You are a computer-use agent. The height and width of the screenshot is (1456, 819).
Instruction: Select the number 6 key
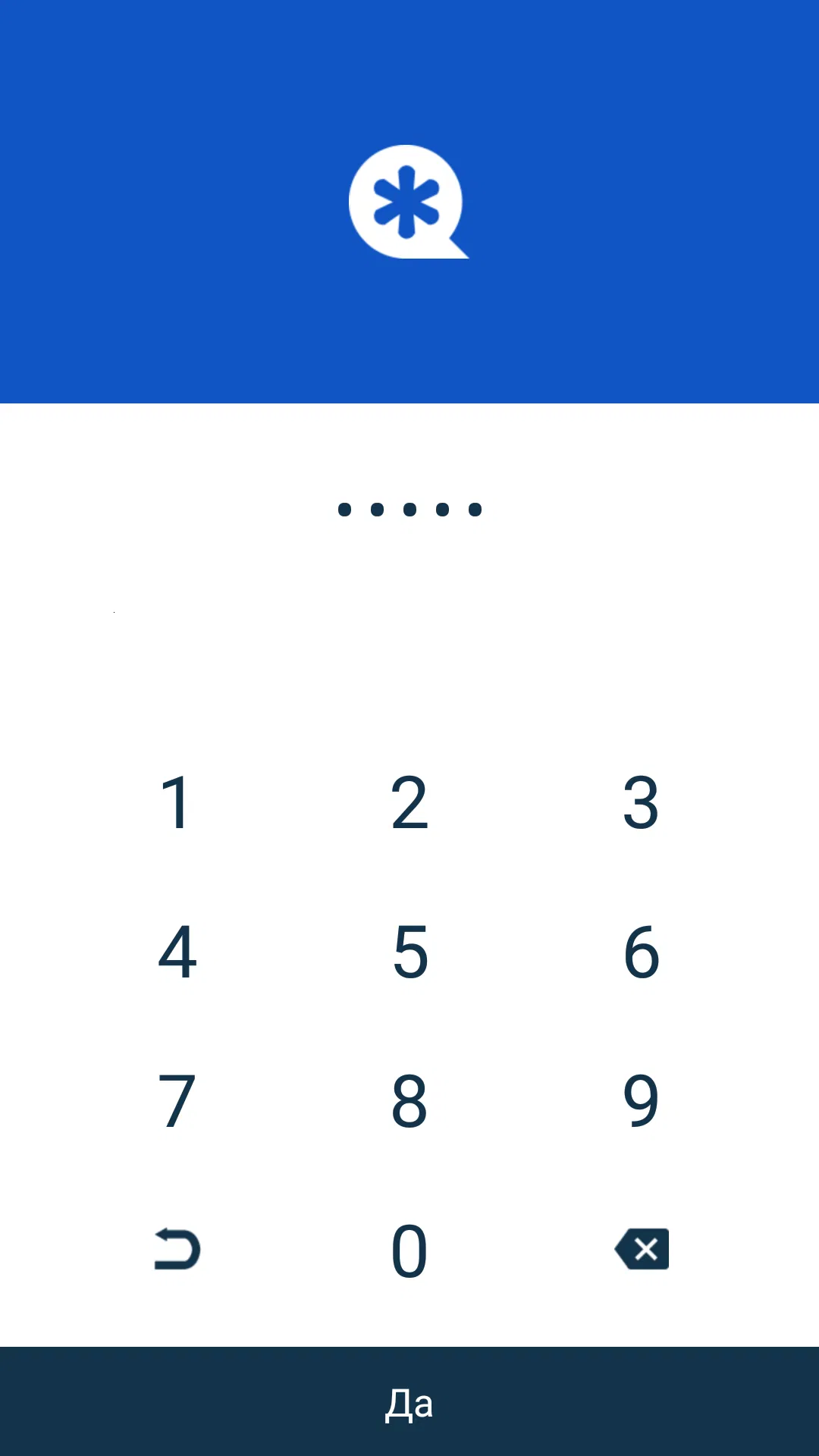[641, 951]
